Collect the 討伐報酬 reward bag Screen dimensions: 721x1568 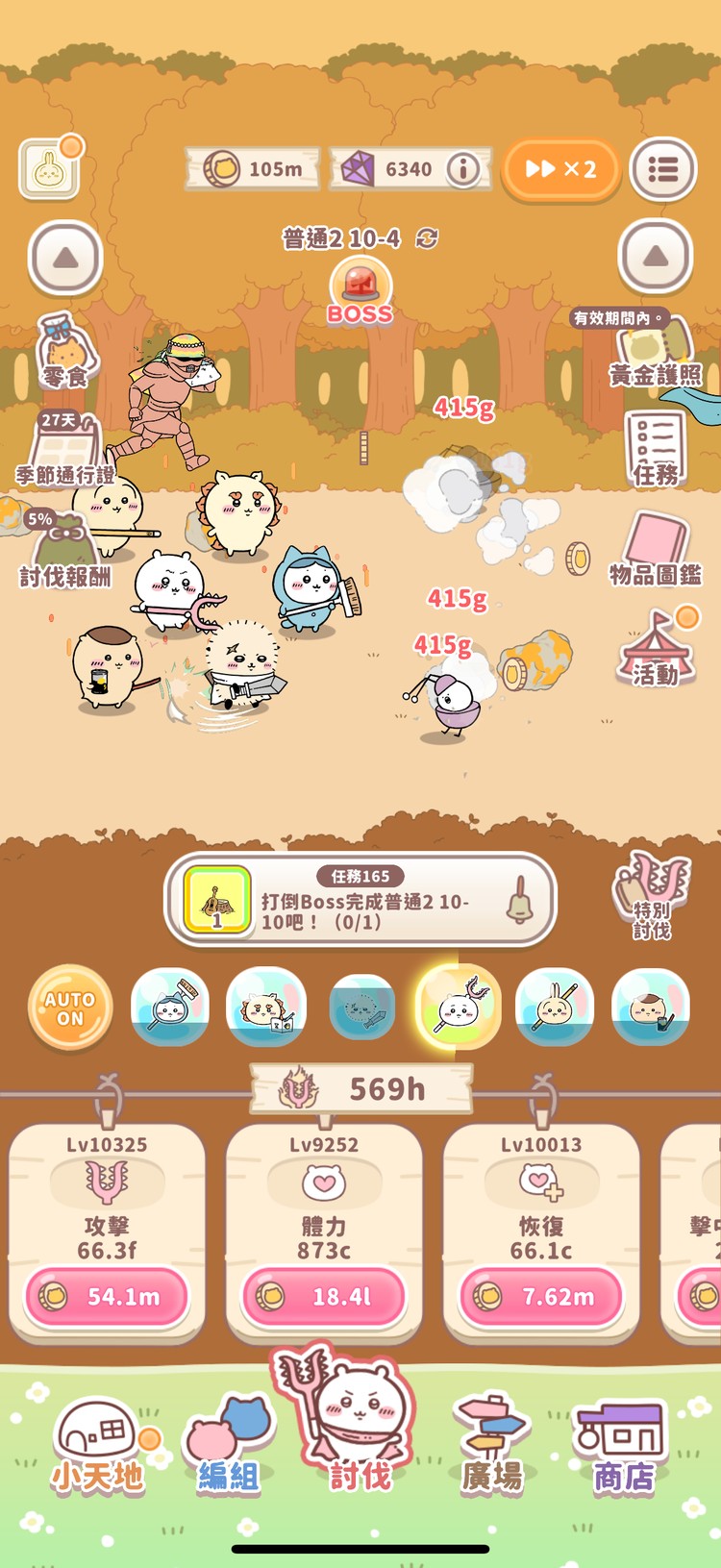tap(65, 550)
